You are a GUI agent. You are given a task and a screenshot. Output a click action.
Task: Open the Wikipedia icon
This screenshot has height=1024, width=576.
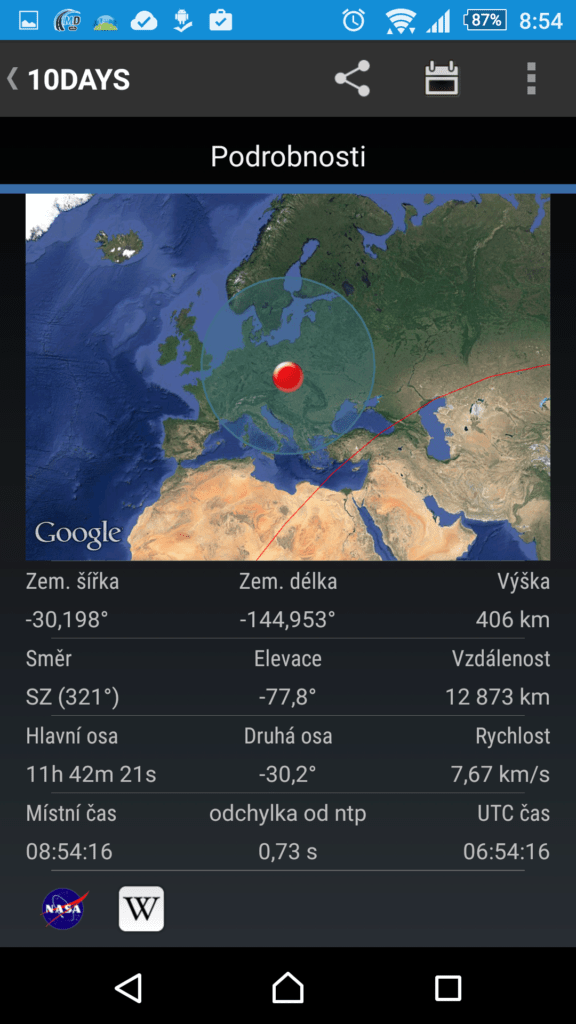point(141,908)
